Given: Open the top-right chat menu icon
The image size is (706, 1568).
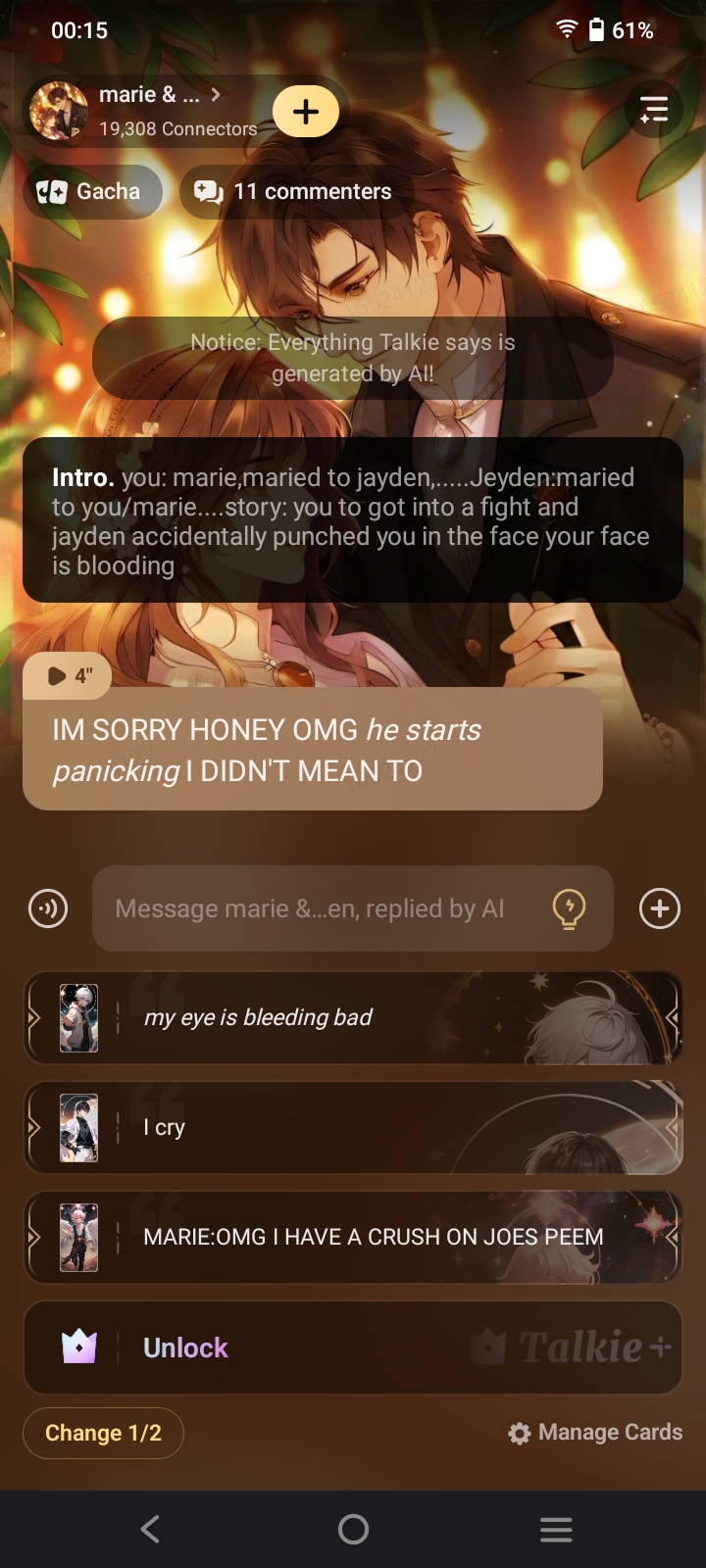Looking at the screenshot, I should pyautogui.click(x=653, y=110).
